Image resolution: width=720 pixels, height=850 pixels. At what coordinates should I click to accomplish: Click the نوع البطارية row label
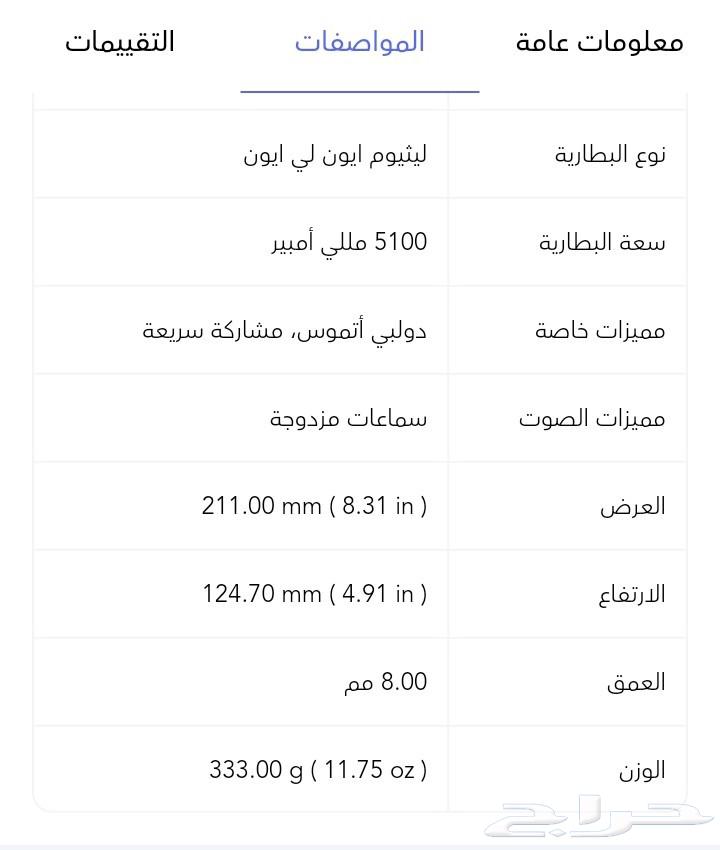pos(607,153)
